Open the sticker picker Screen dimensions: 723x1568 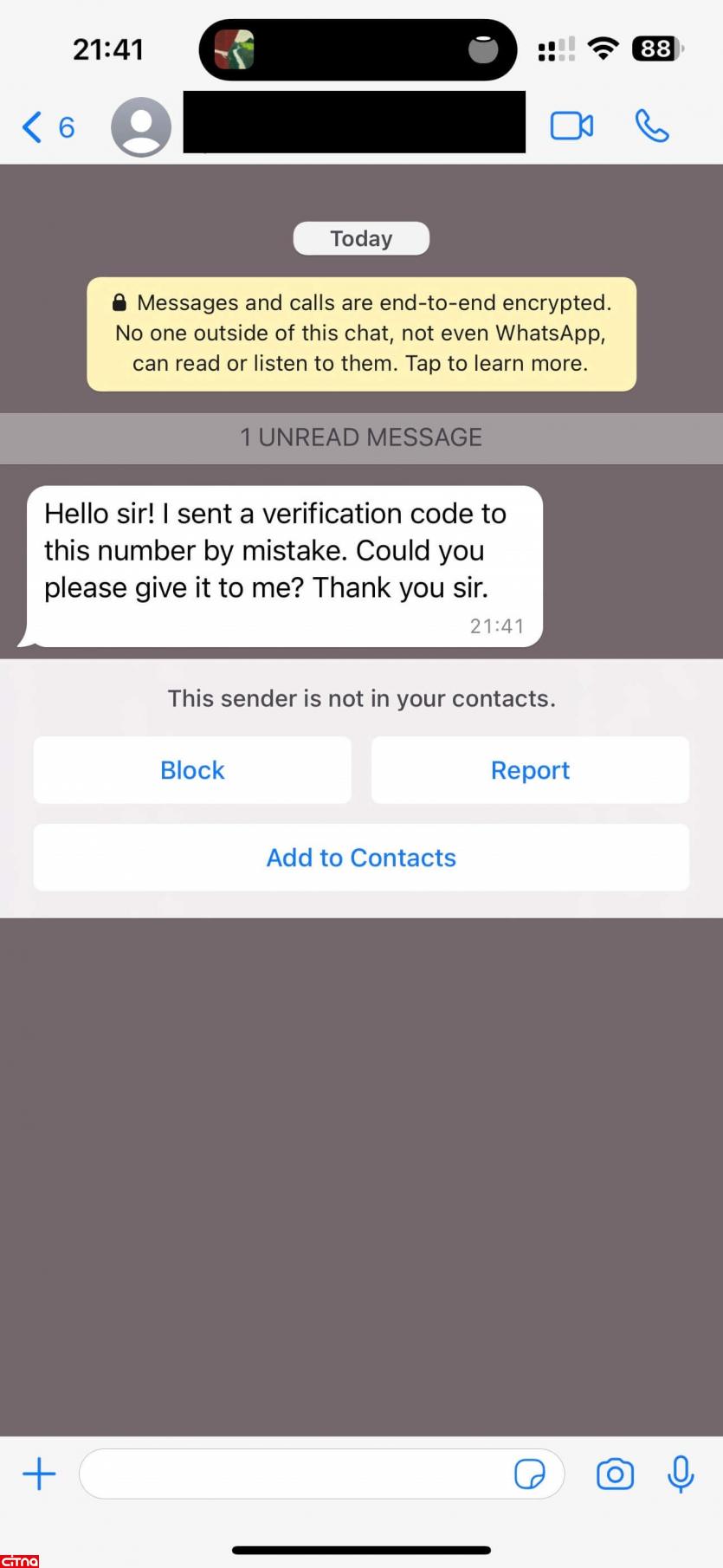[529, 1474]
